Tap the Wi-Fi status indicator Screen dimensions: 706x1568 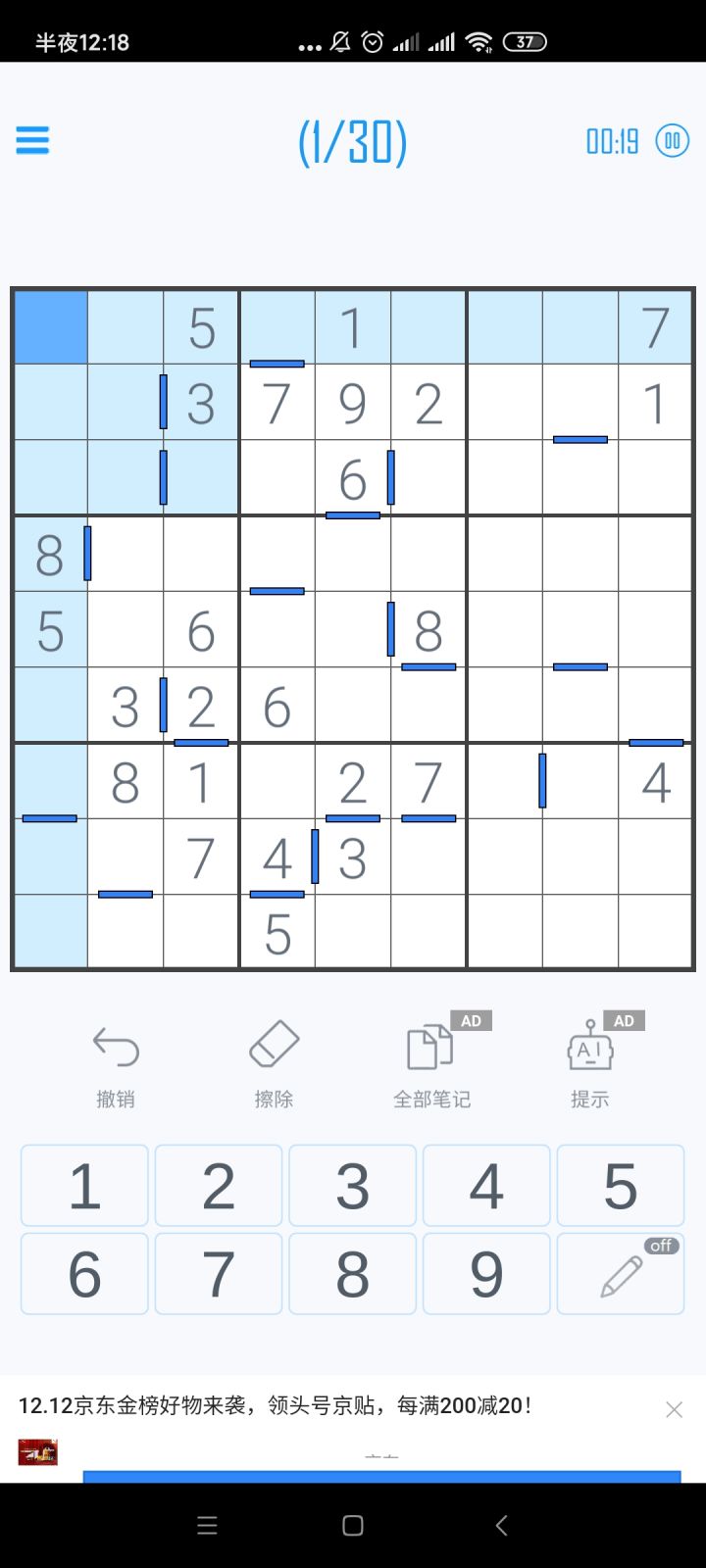click(x=479, y=41)
